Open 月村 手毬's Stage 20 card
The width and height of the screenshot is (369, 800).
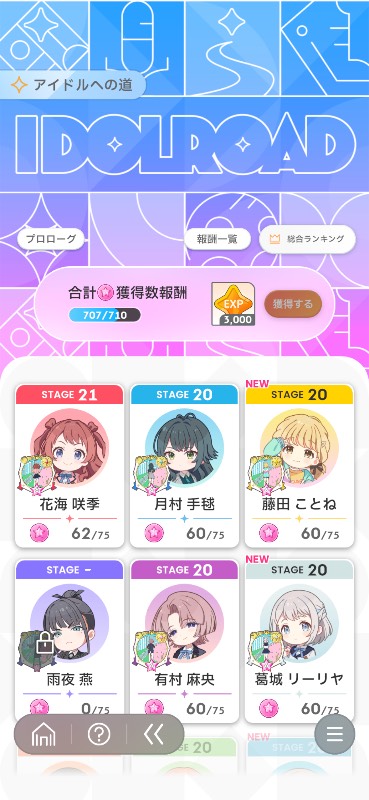184,466
